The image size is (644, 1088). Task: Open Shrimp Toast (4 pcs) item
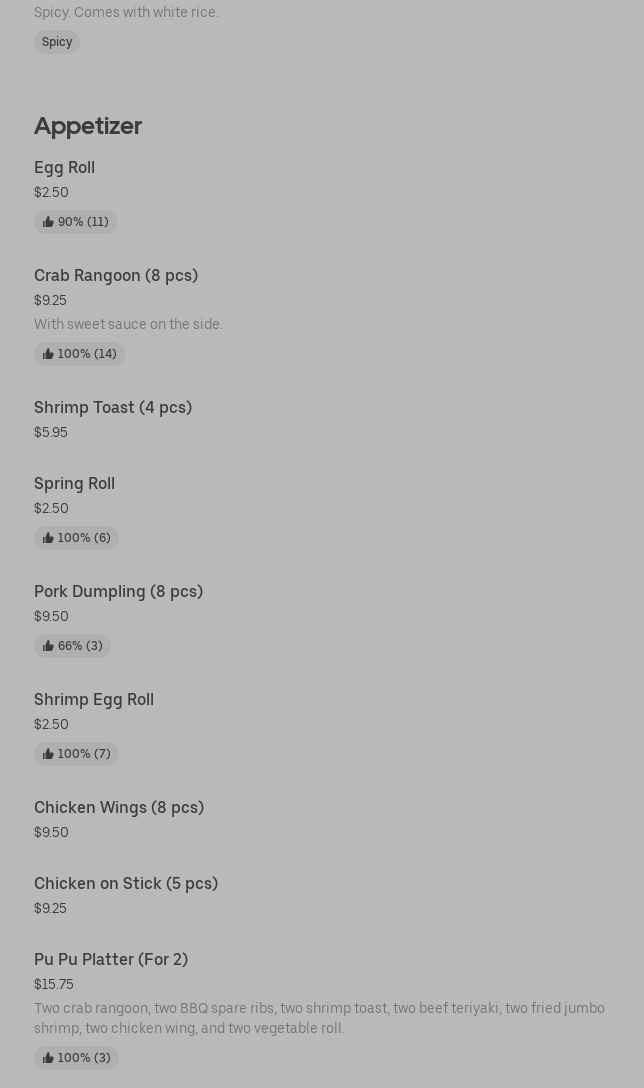click(113, 408)
